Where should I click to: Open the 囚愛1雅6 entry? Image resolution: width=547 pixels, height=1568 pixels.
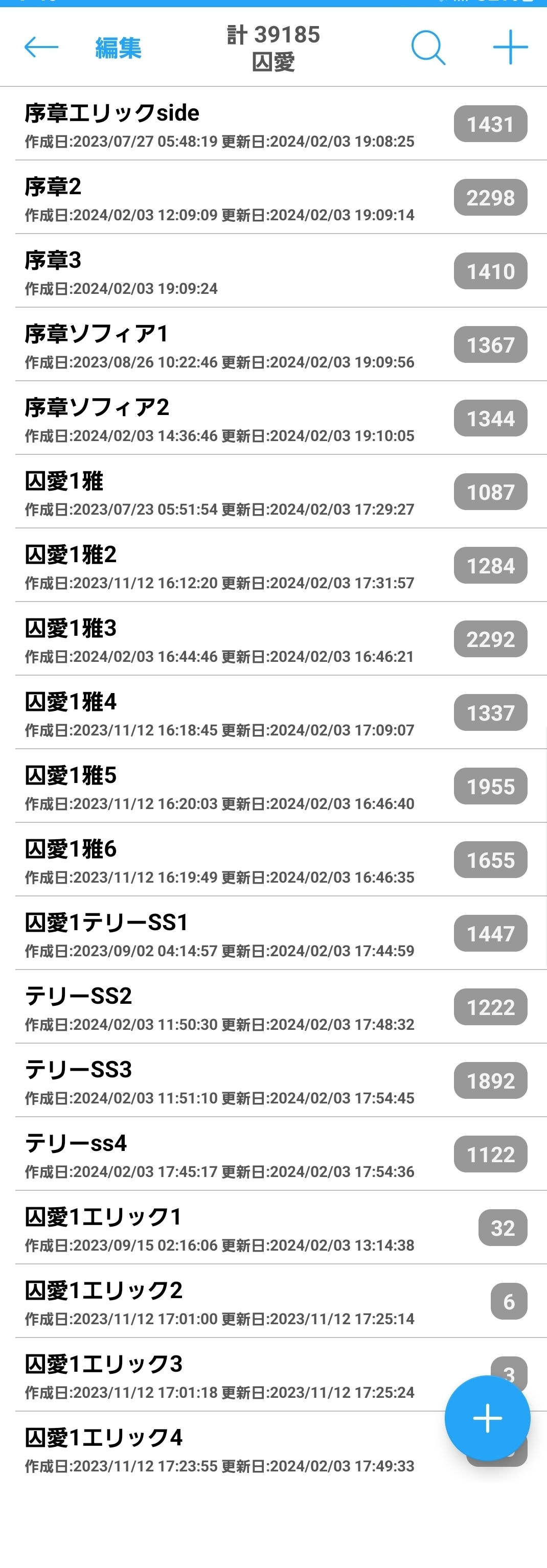pyautogui.click(x=219, y=861)
